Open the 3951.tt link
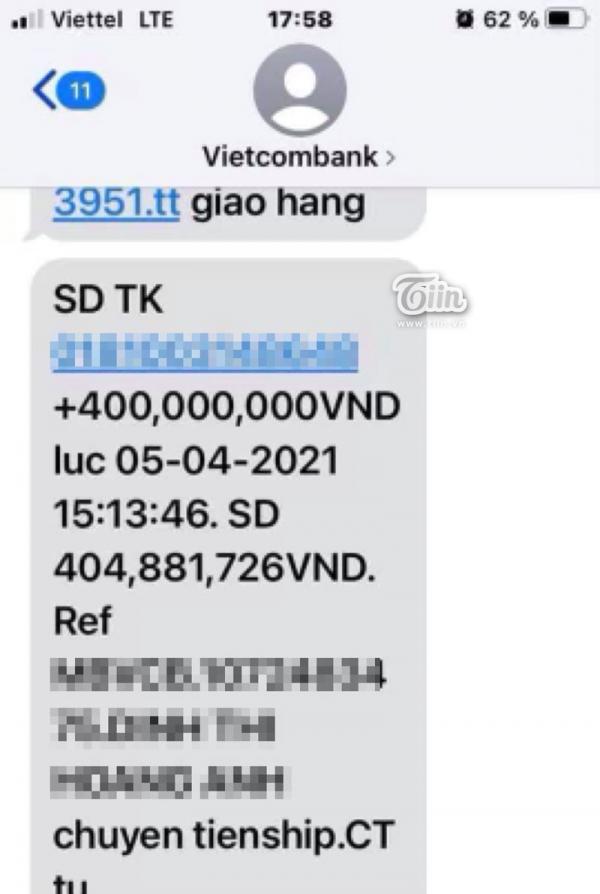This screenshot has height=894, width=600. click(116, 203)
